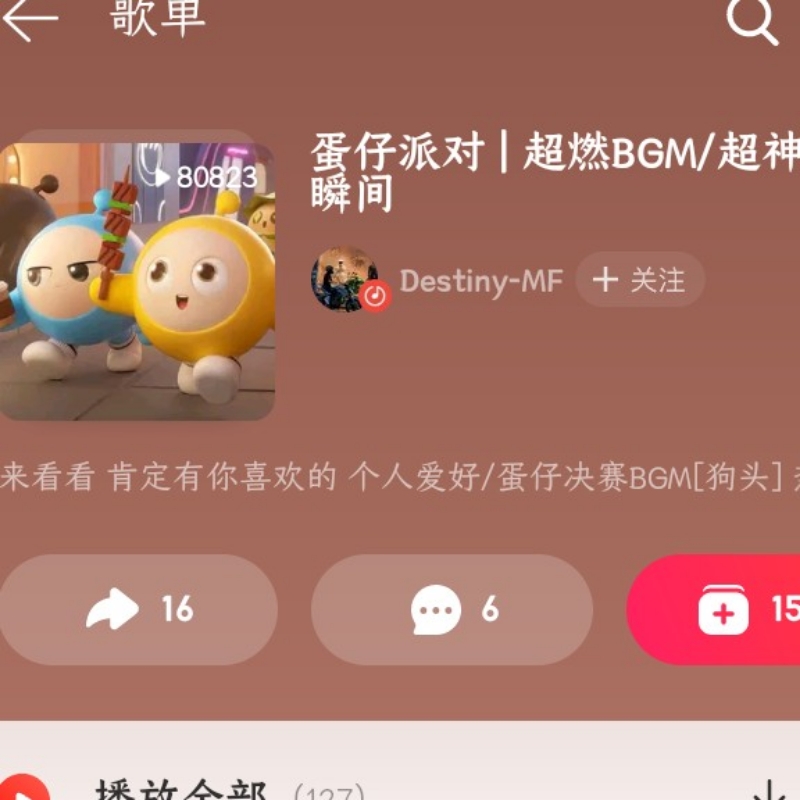Open search with the magnifier icon
The width and height of the screenshot is (800, 800).
(752, 20)
